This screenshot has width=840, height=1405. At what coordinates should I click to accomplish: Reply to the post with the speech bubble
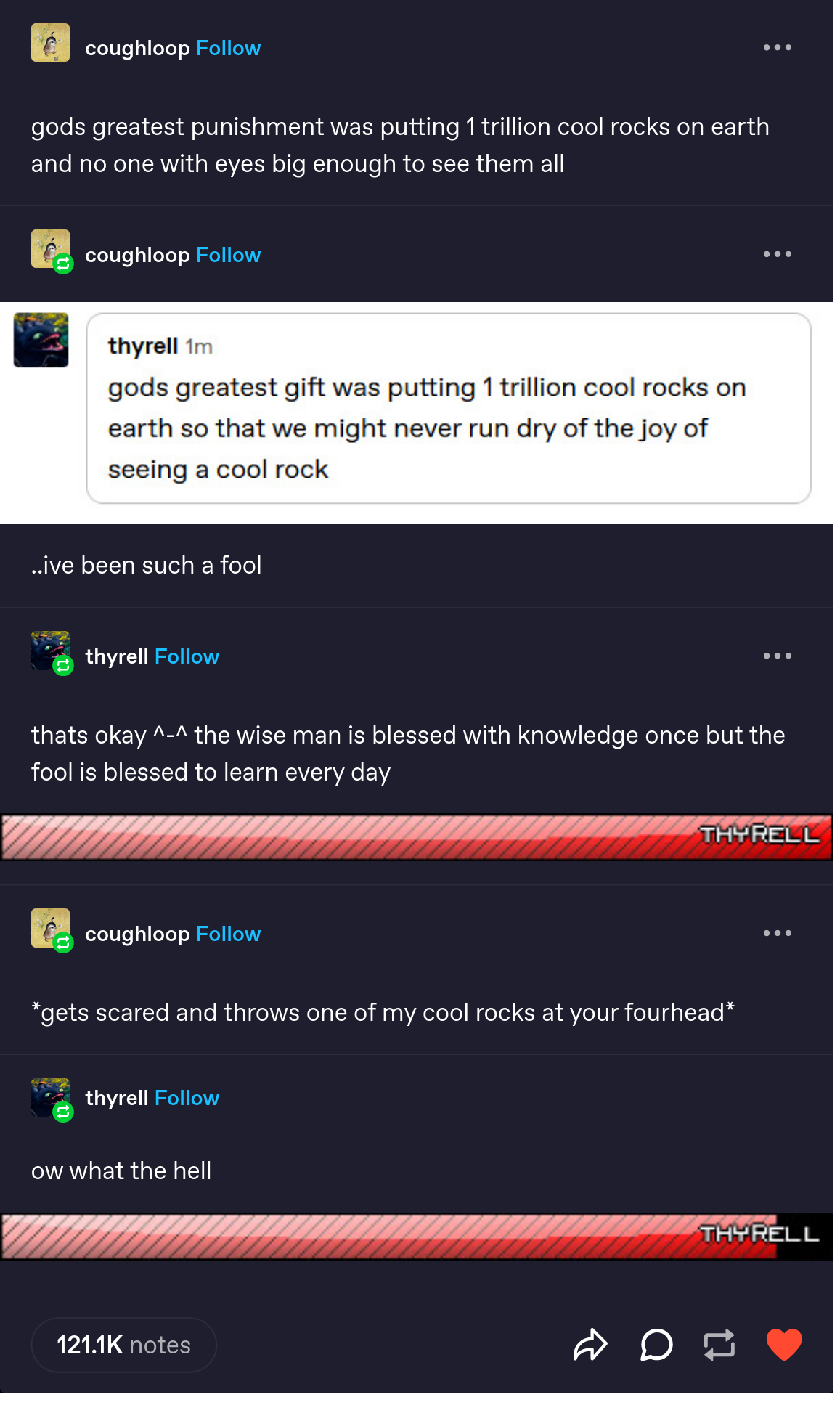[656, 1345]
